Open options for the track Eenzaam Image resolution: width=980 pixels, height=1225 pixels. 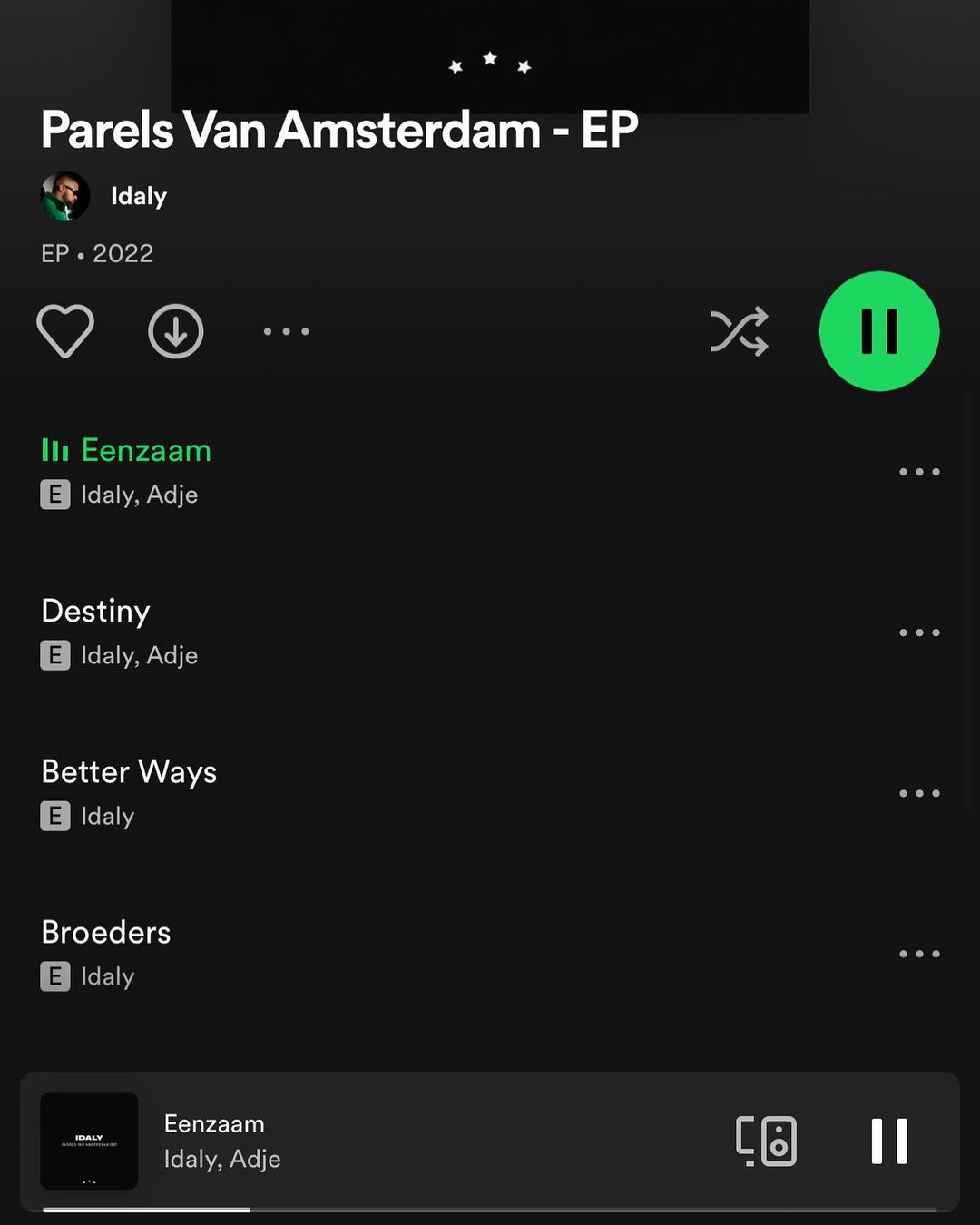click(x=919, y=472)
